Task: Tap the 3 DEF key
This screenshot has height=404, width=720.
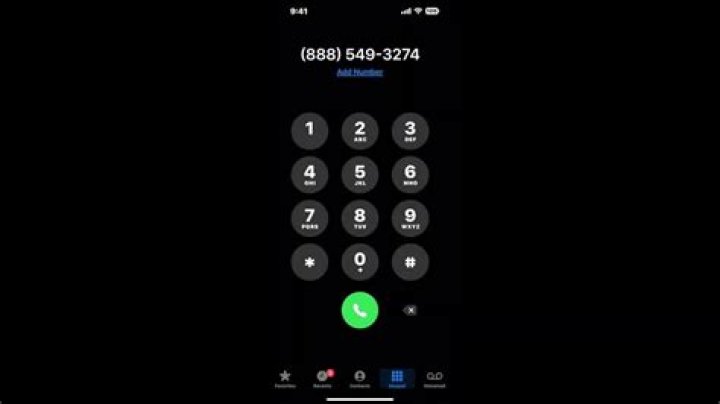Action: pyautogui.click(x=410, y=131)
